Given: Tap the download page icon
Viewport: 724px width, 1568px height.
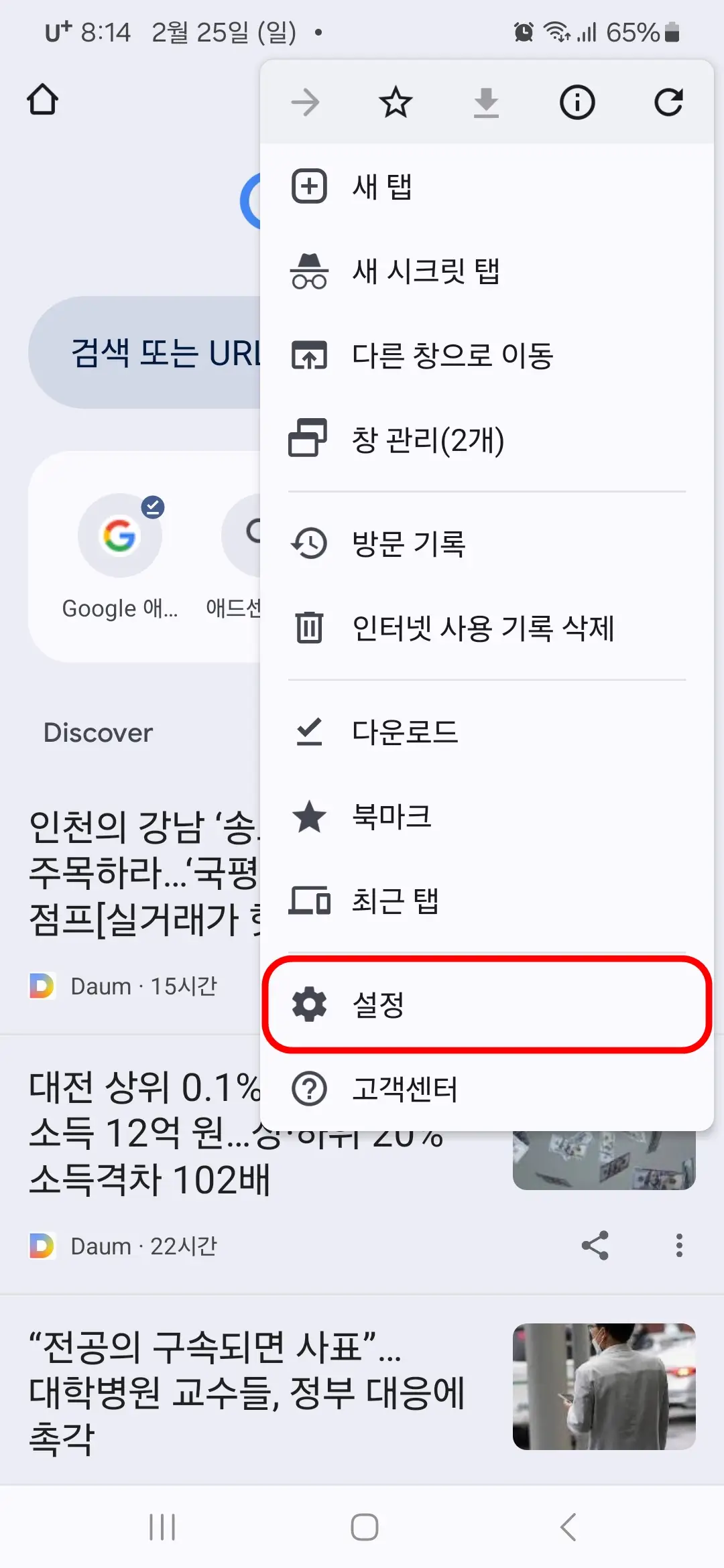Looking at the screenshot, I should (x=487, y=103).
